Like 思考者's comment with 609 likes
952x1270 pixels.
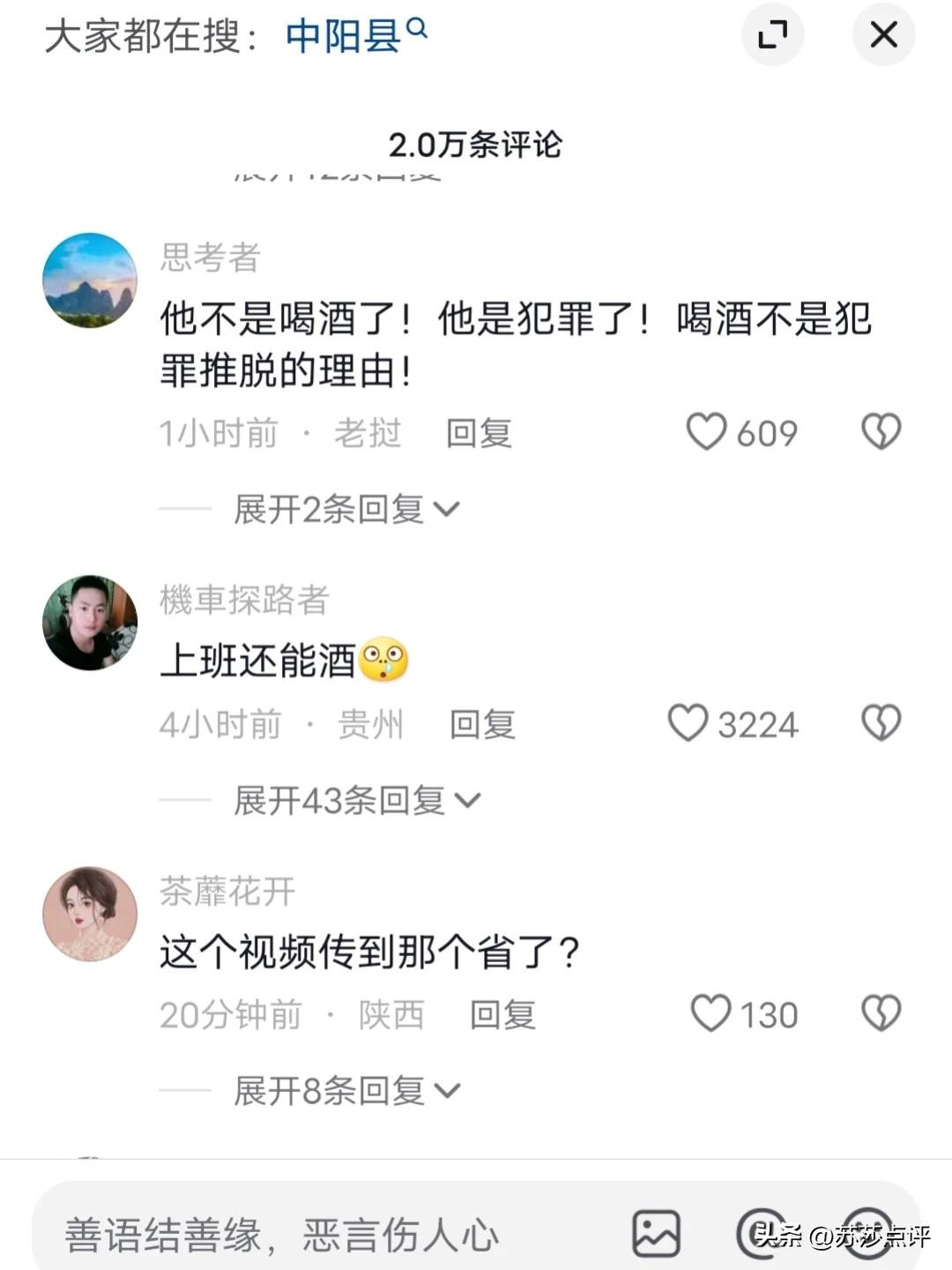[707, 432]
